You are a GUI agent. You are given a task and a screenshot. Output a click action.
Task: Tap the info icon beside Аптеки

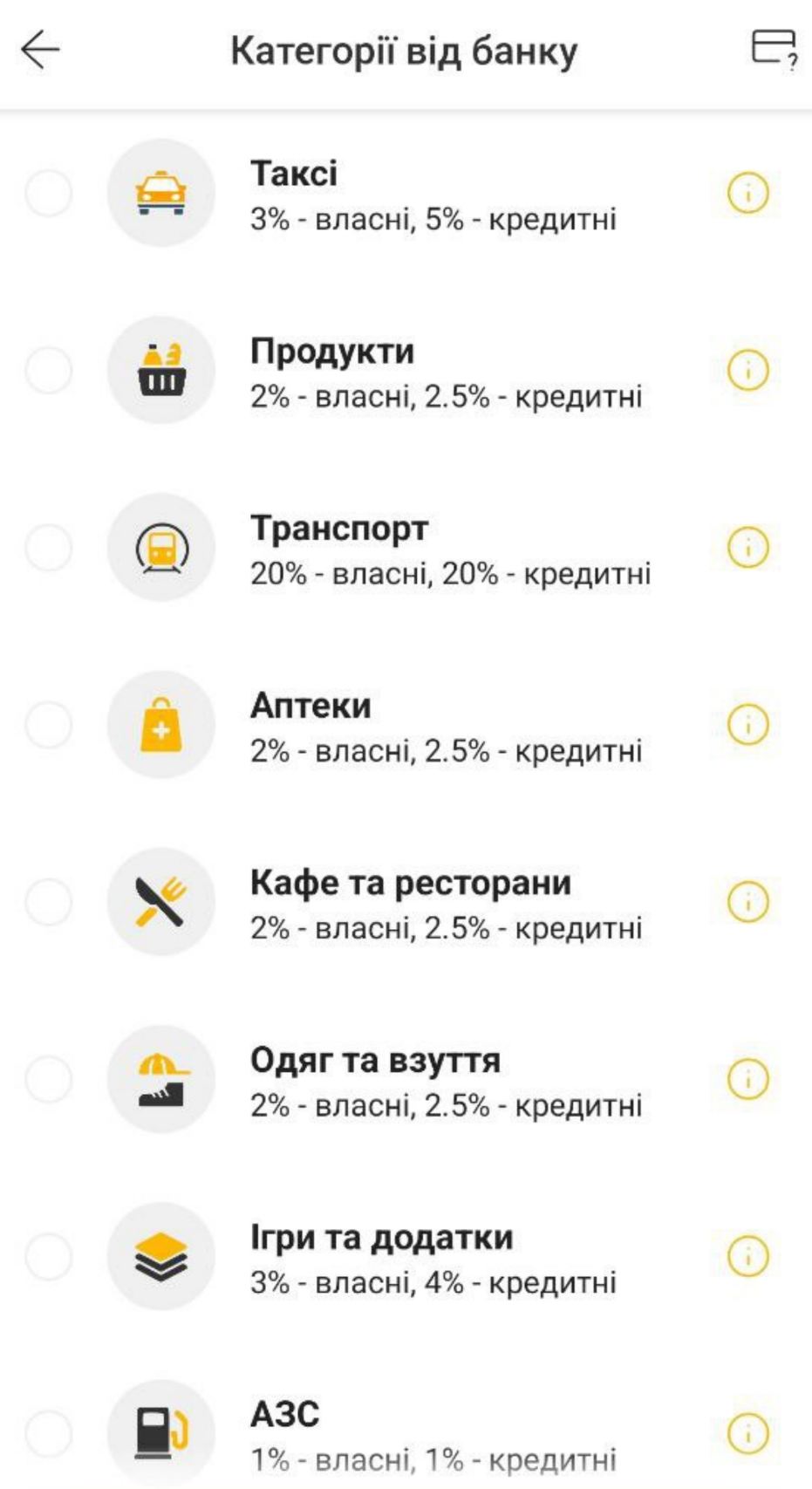(747, 725)
